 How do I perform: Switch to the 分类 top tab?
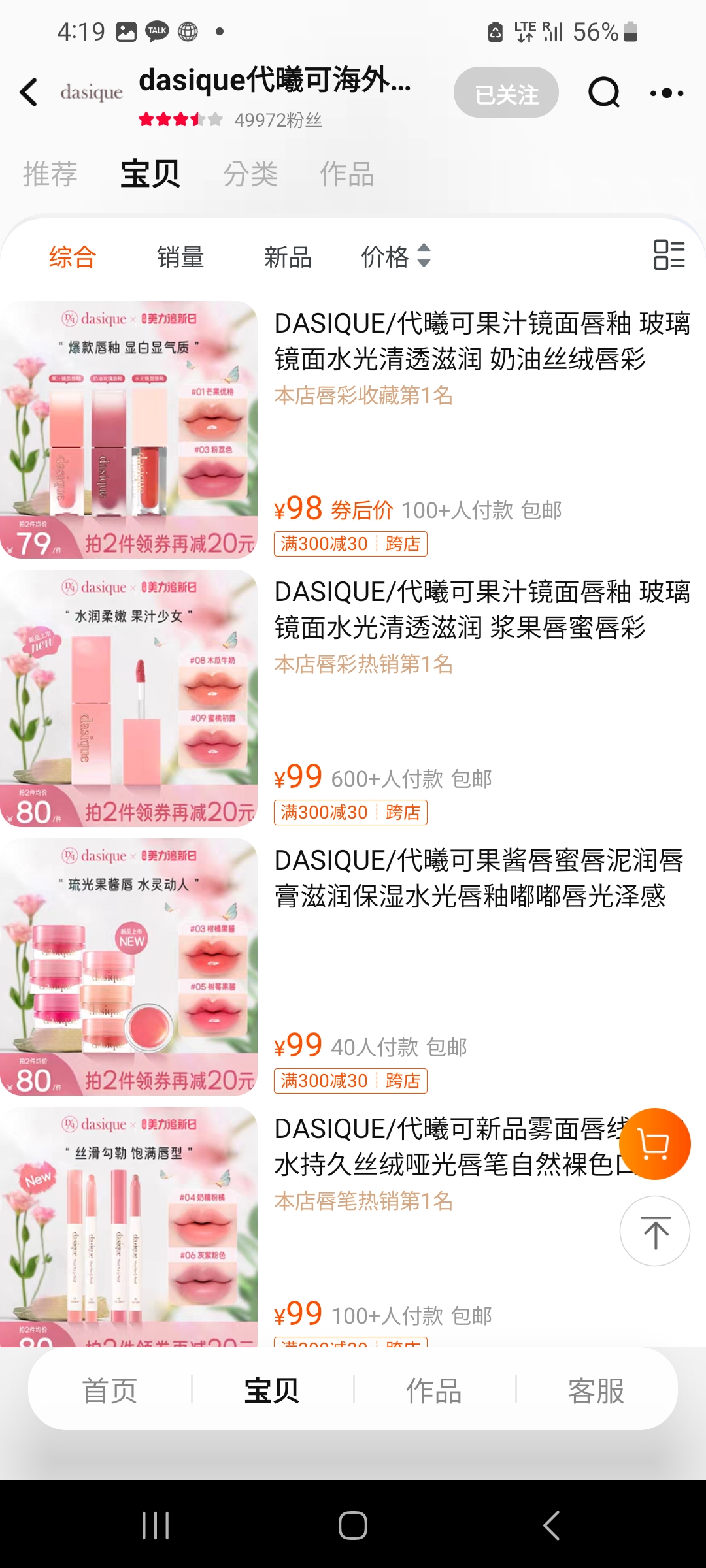250,174
